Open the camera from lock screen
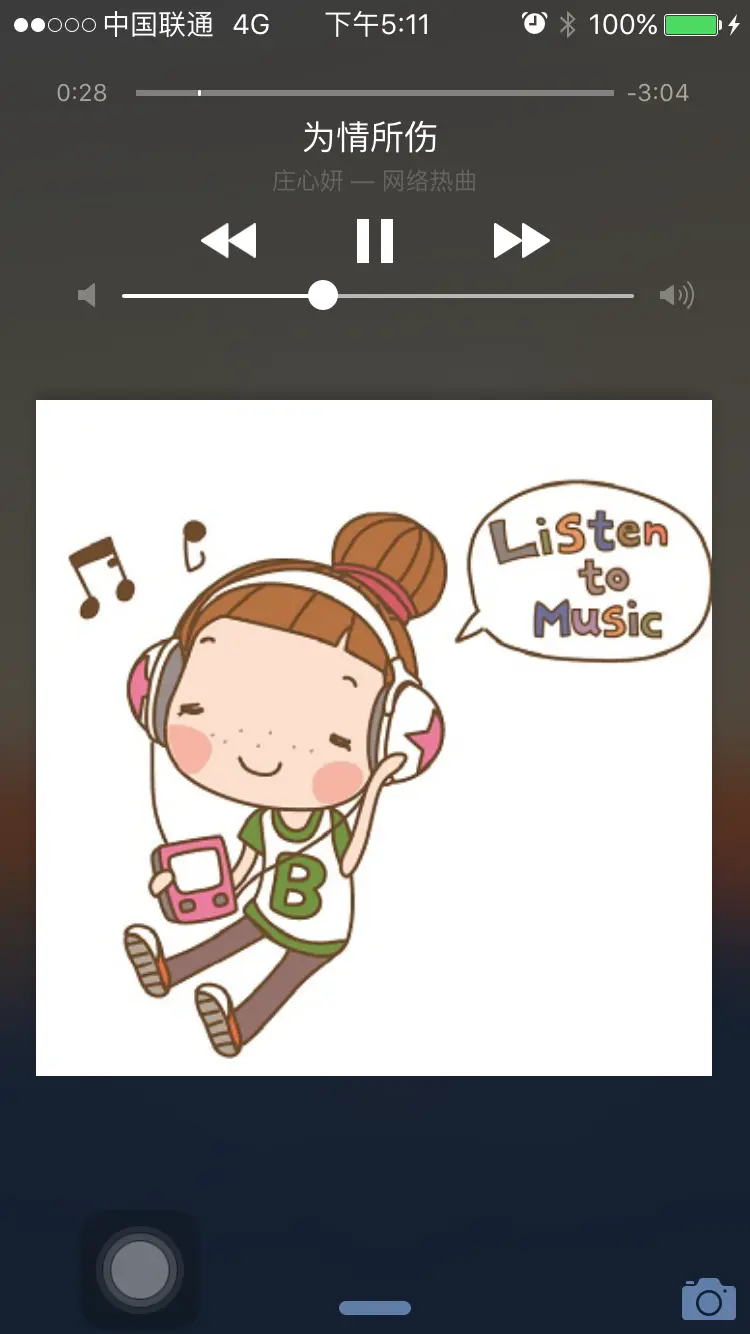The width and height of the screenshot is (750, 1334). 708,1299
